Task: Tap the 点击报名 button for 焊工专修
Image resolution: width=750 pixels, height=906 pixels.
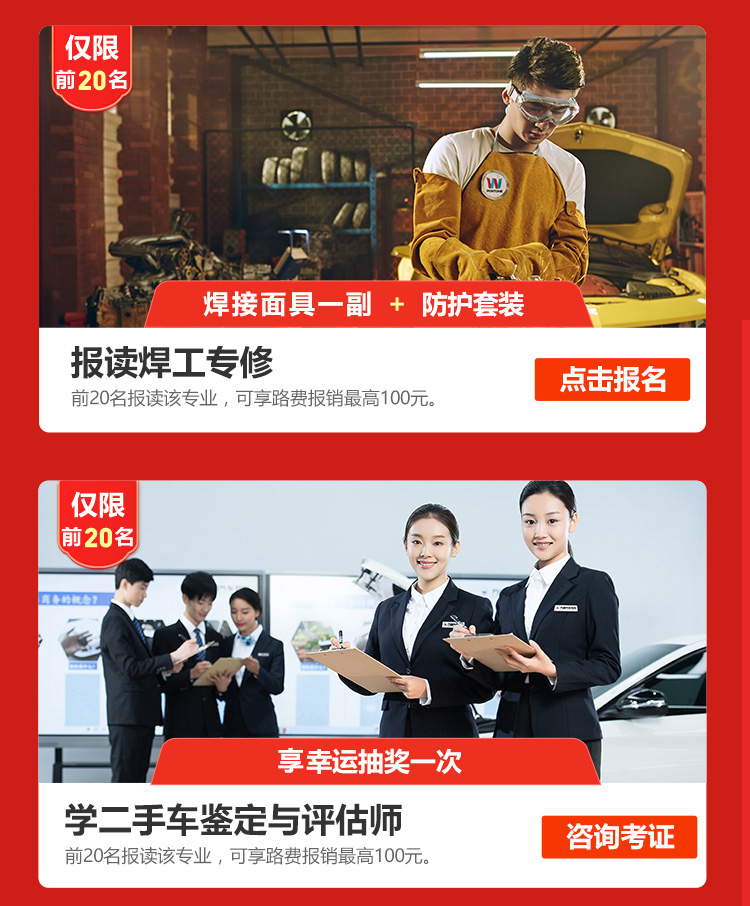Action: (x=612, y=380)
